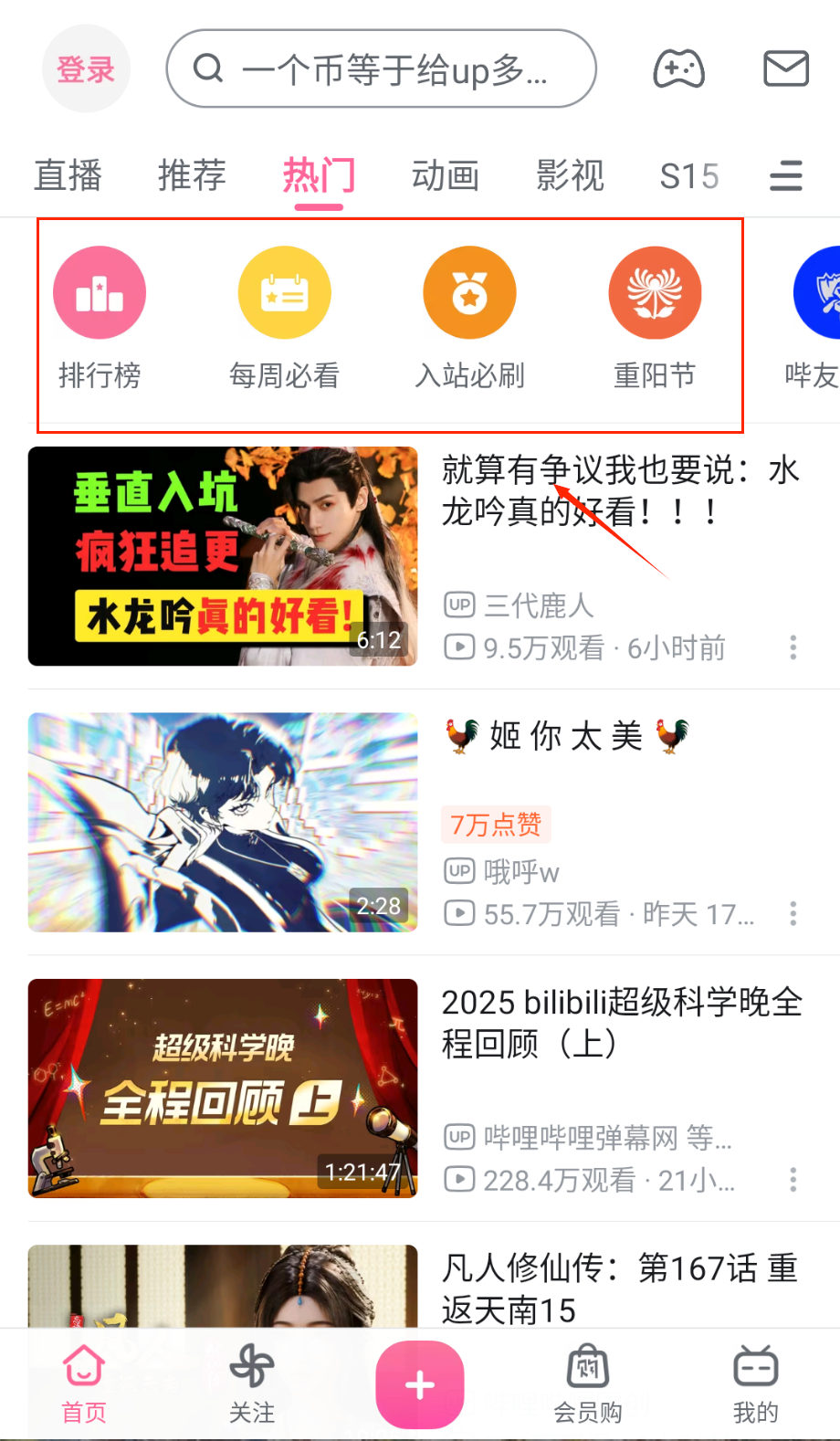Open more options for 姬你太美 video
840x1441 pixels.
click(x=793, y=913)
